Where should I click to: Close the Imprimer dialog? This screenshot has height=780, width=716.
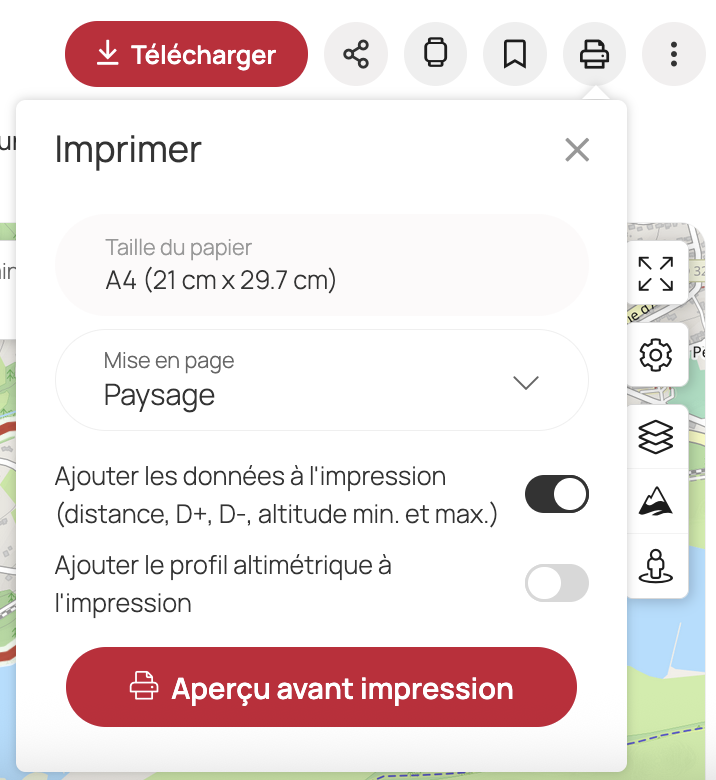577,150
